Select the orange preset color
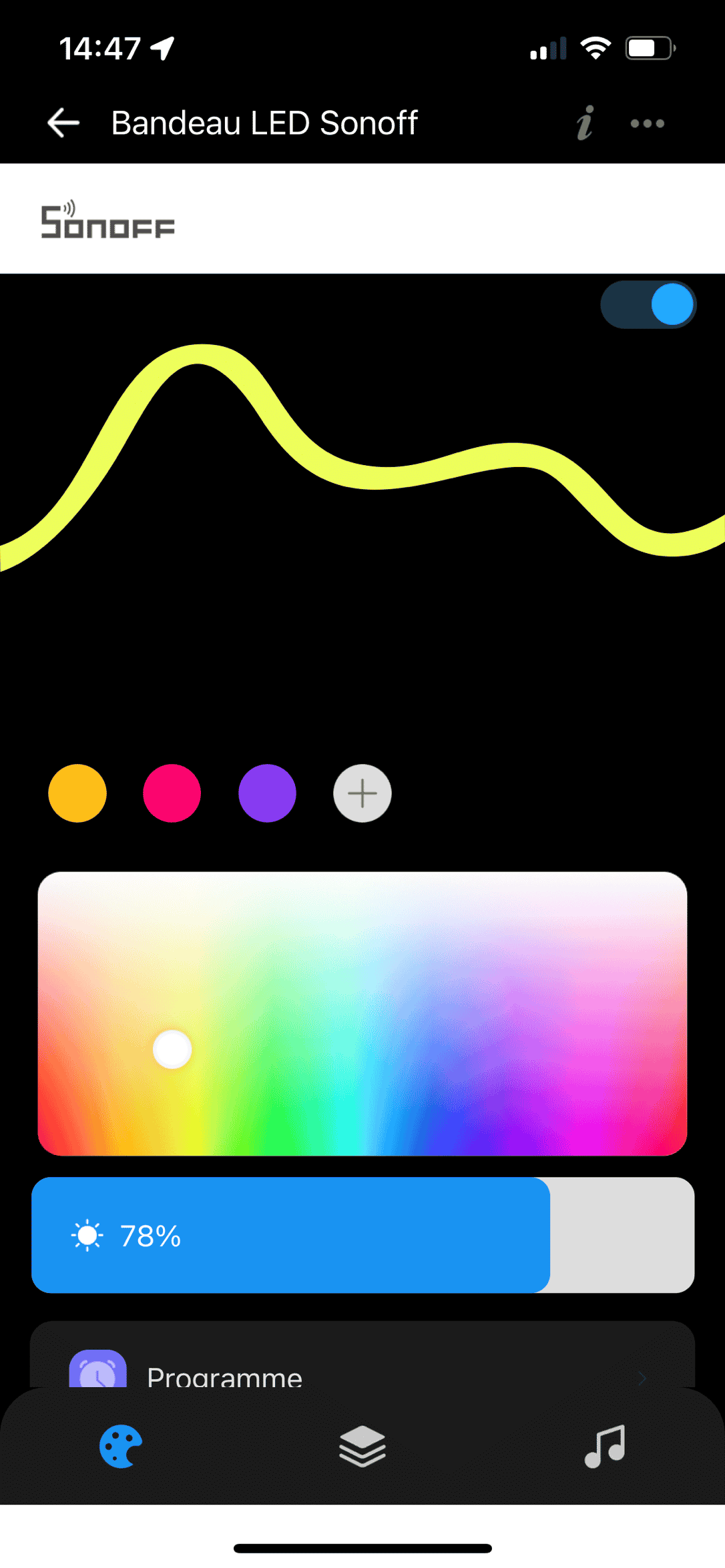The image size is (725, 1568). 77,793
